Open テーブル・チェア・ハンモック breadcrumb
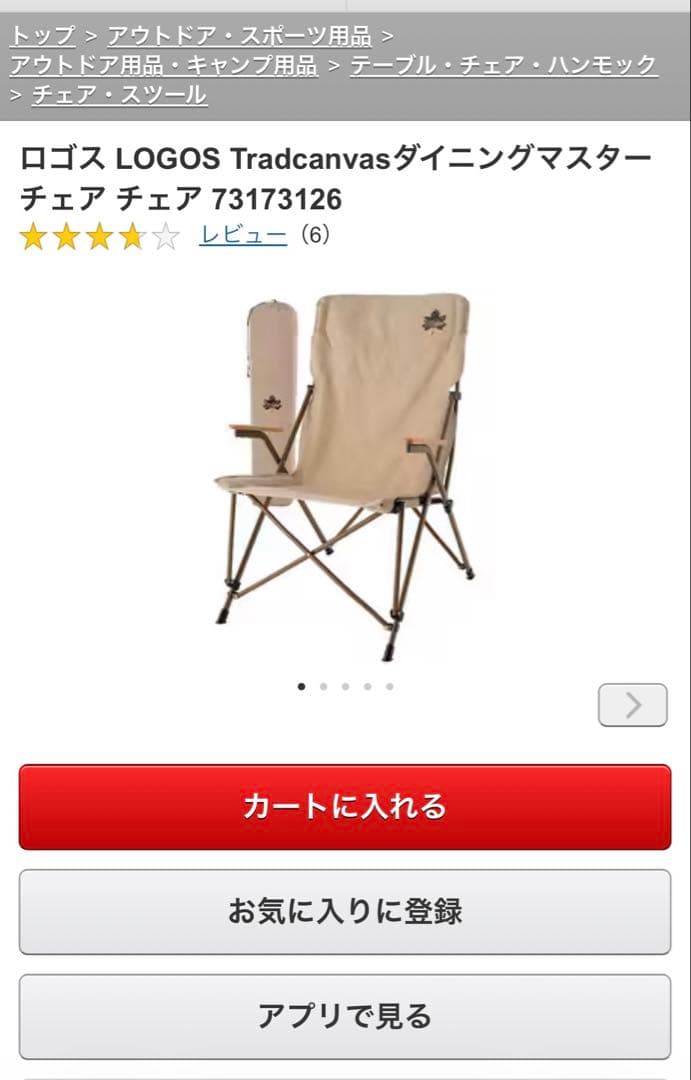 [x=503, y=66]
